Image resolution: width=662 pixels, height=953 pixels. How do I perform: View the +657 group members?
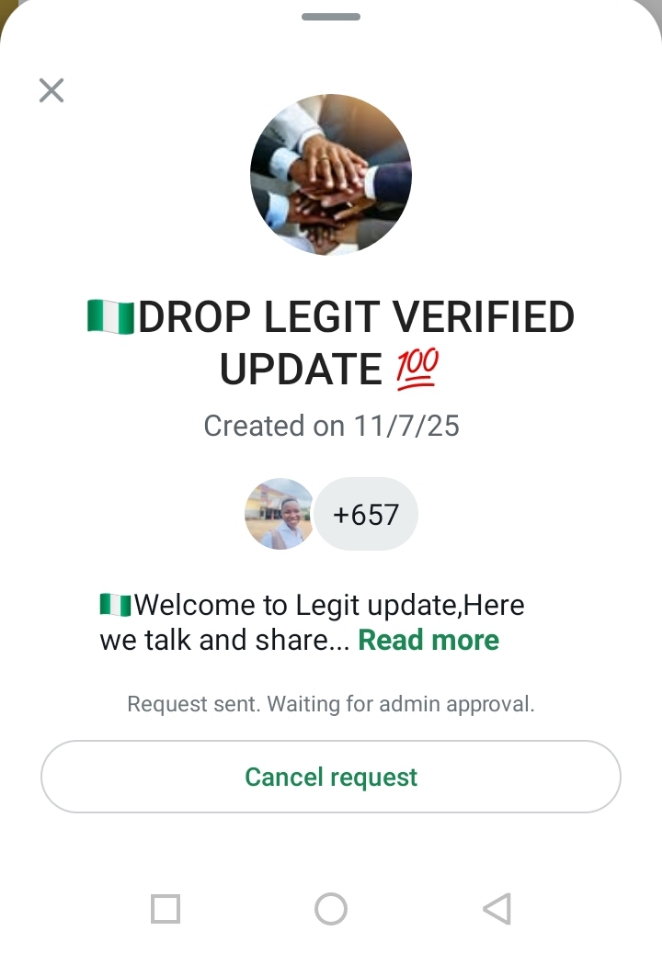pyautogui.click(x=365, y=515)
